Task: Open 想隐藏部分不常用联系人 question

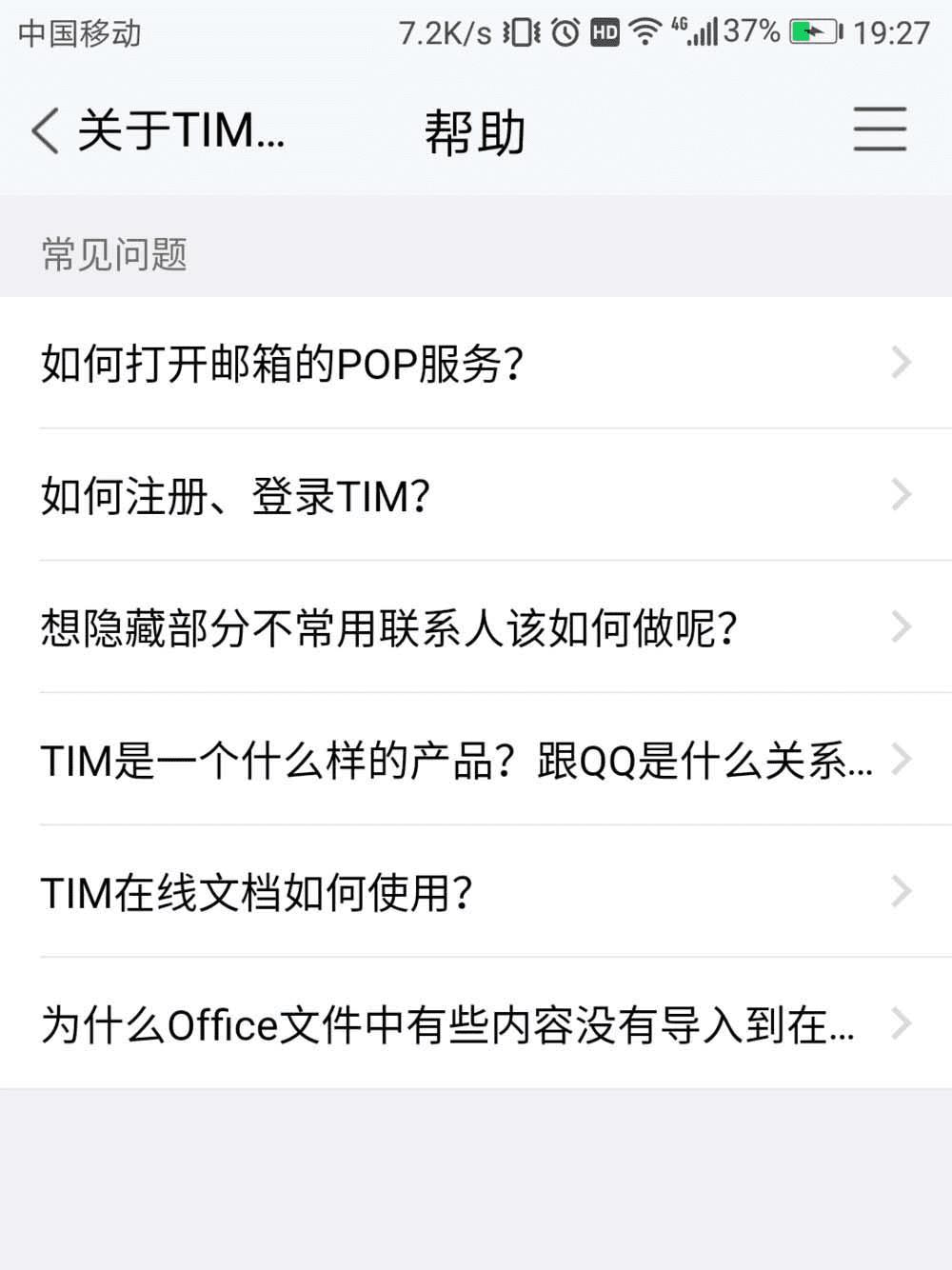Action: click(x=476, y=627)
